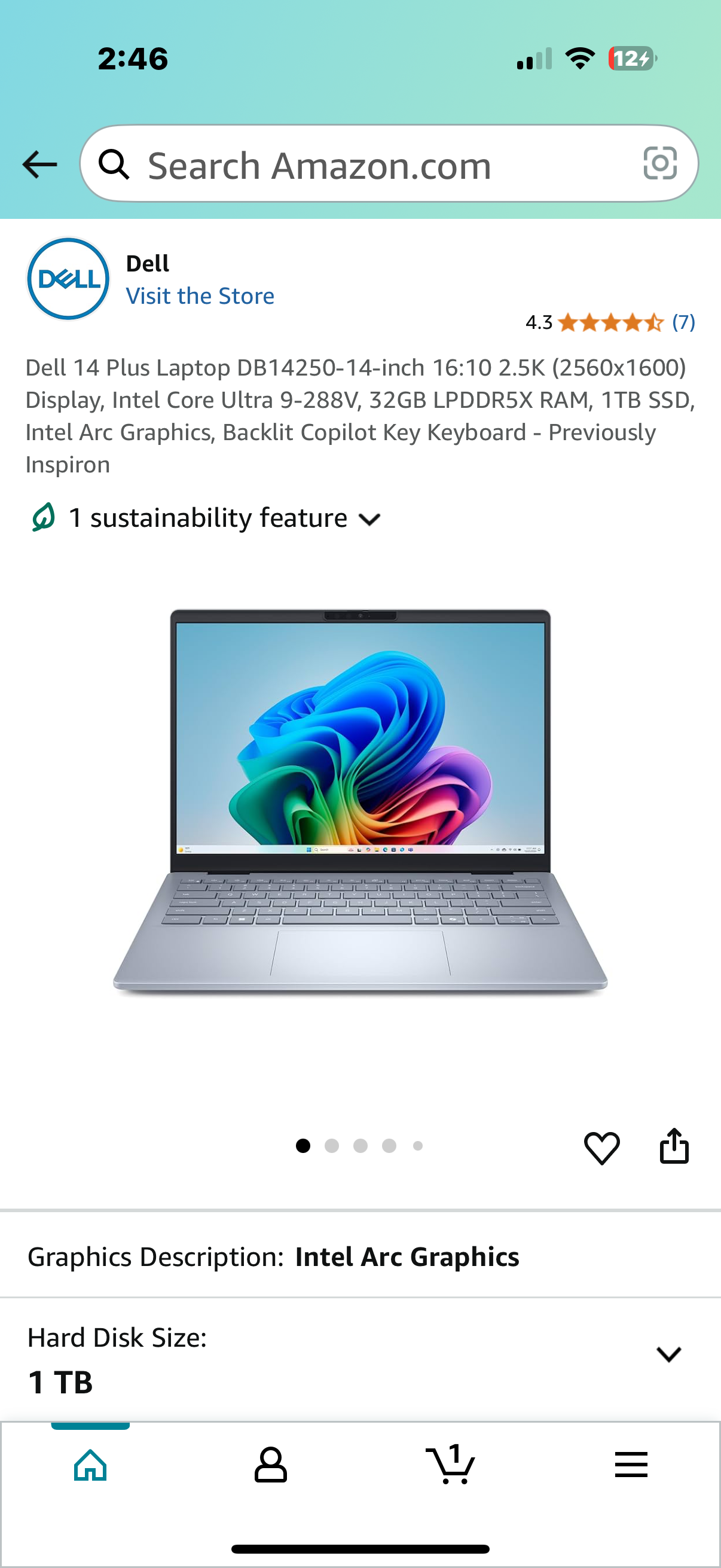Open camera lens search icon

(x=659, y=163)
